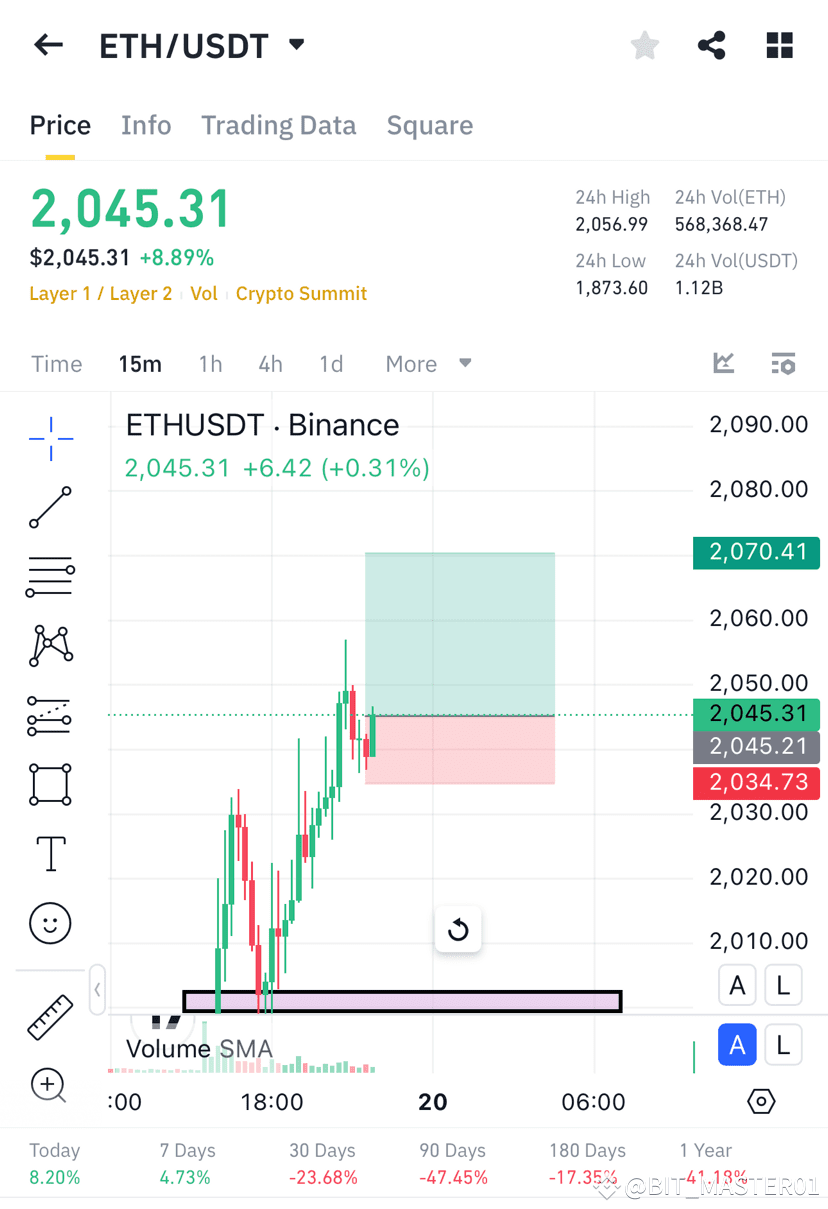This screenshot has width=828, height=1209.
Task: Open the horizontal lines drawing tool
Action: (50, 577)
